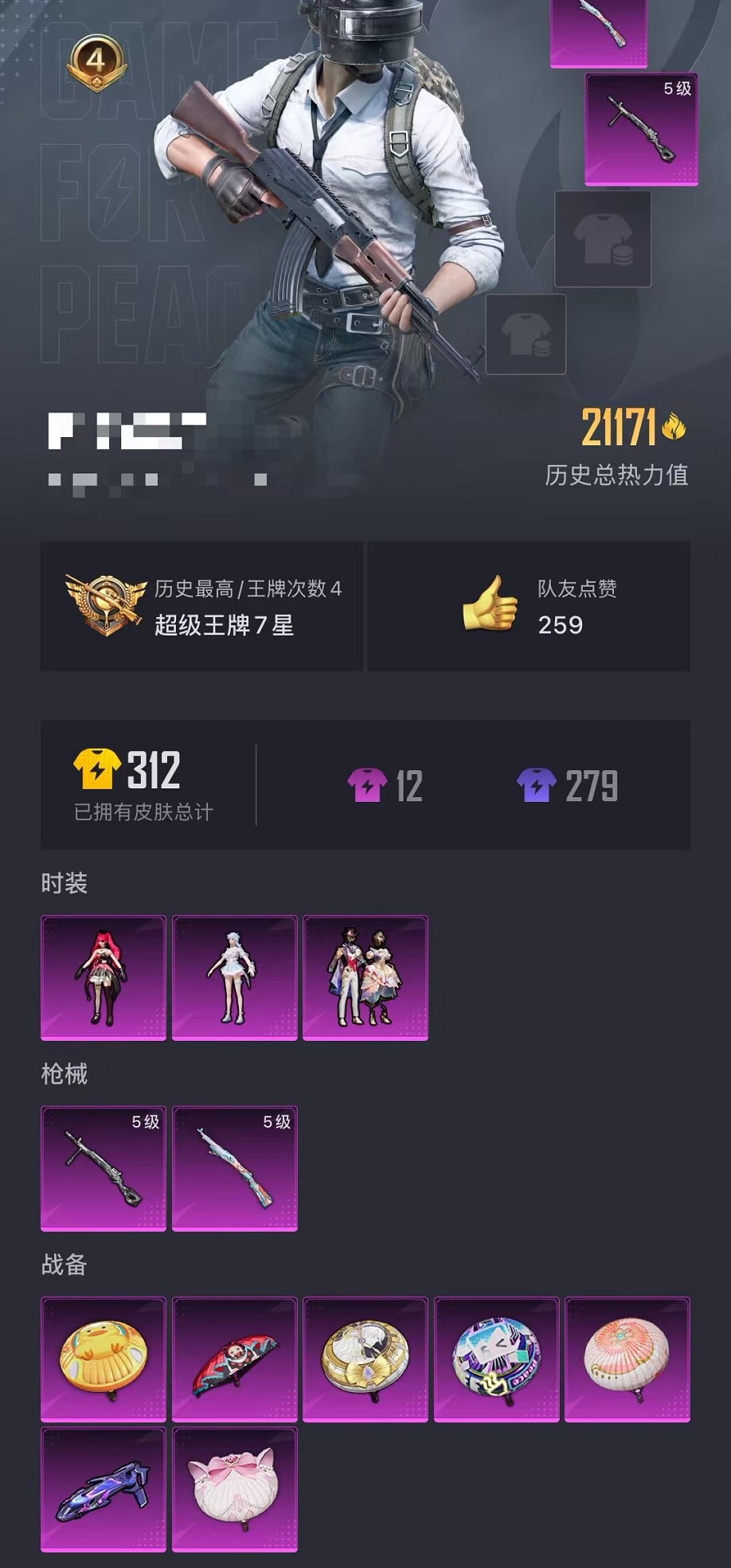Open the red-haired outfit tile under 时装

(104, 977)
